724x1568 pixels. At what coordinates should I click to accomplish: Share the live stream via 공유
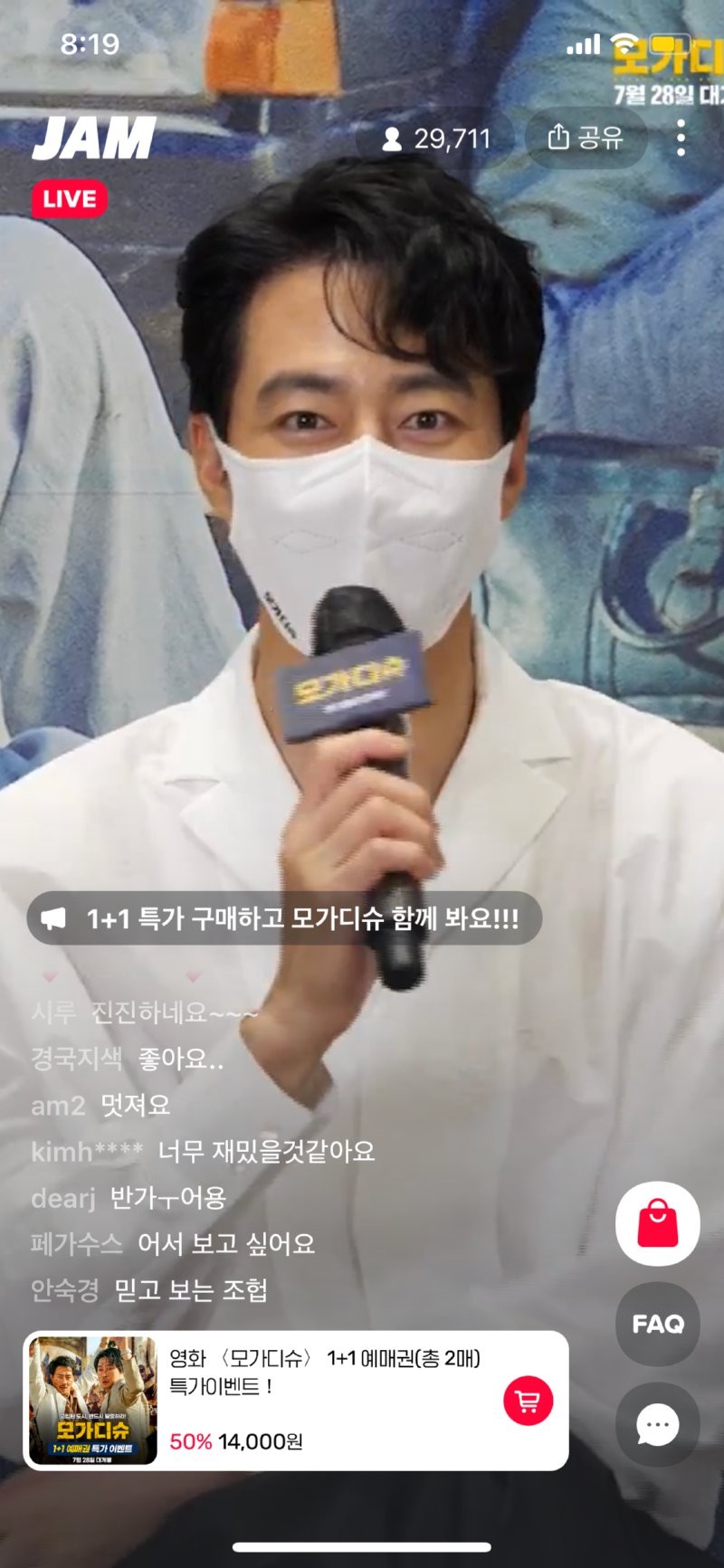click(x=586, y=138)
